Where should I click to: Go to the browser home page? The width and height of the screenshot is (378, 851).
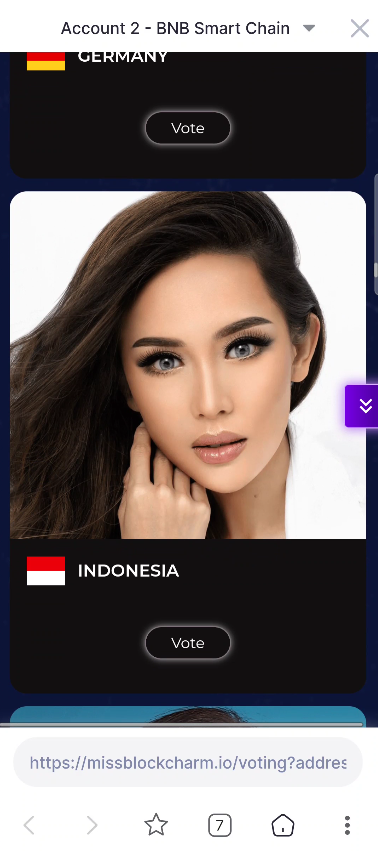tap(282, 825)
